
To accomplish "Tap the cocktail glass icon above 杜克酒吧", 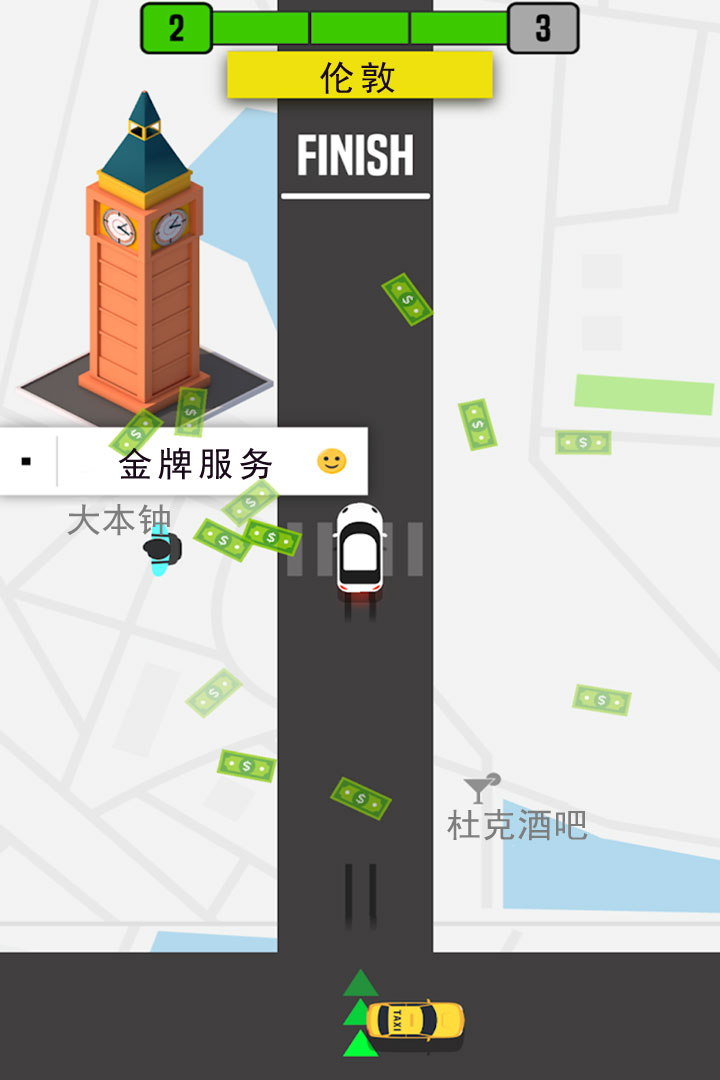I will (480, 783).
